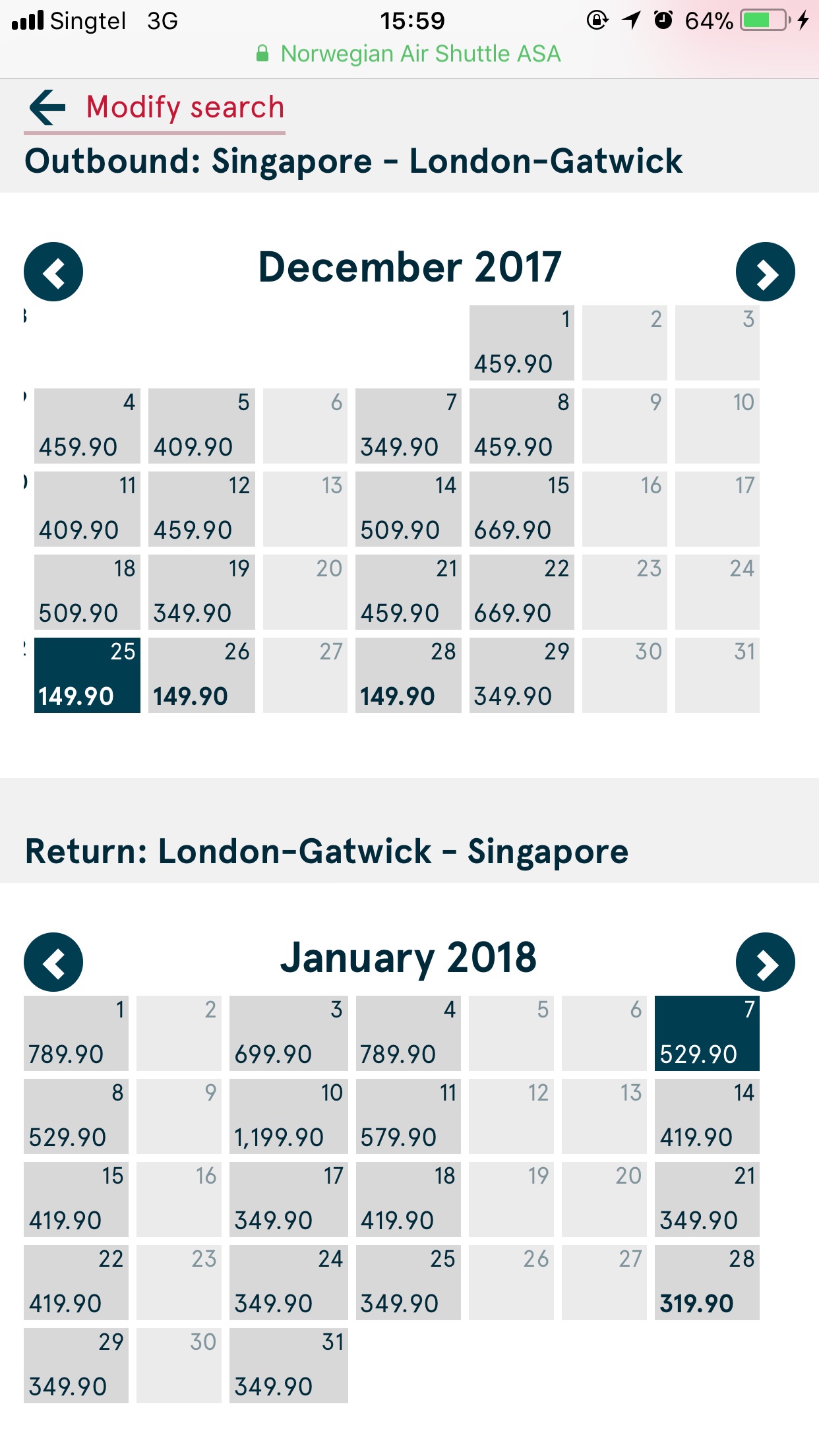Image resolution: width=819 pixels, height=1456 pixels.
Task: Select outbound December 7 at 349.90
Action: click(x=408, y=426)
